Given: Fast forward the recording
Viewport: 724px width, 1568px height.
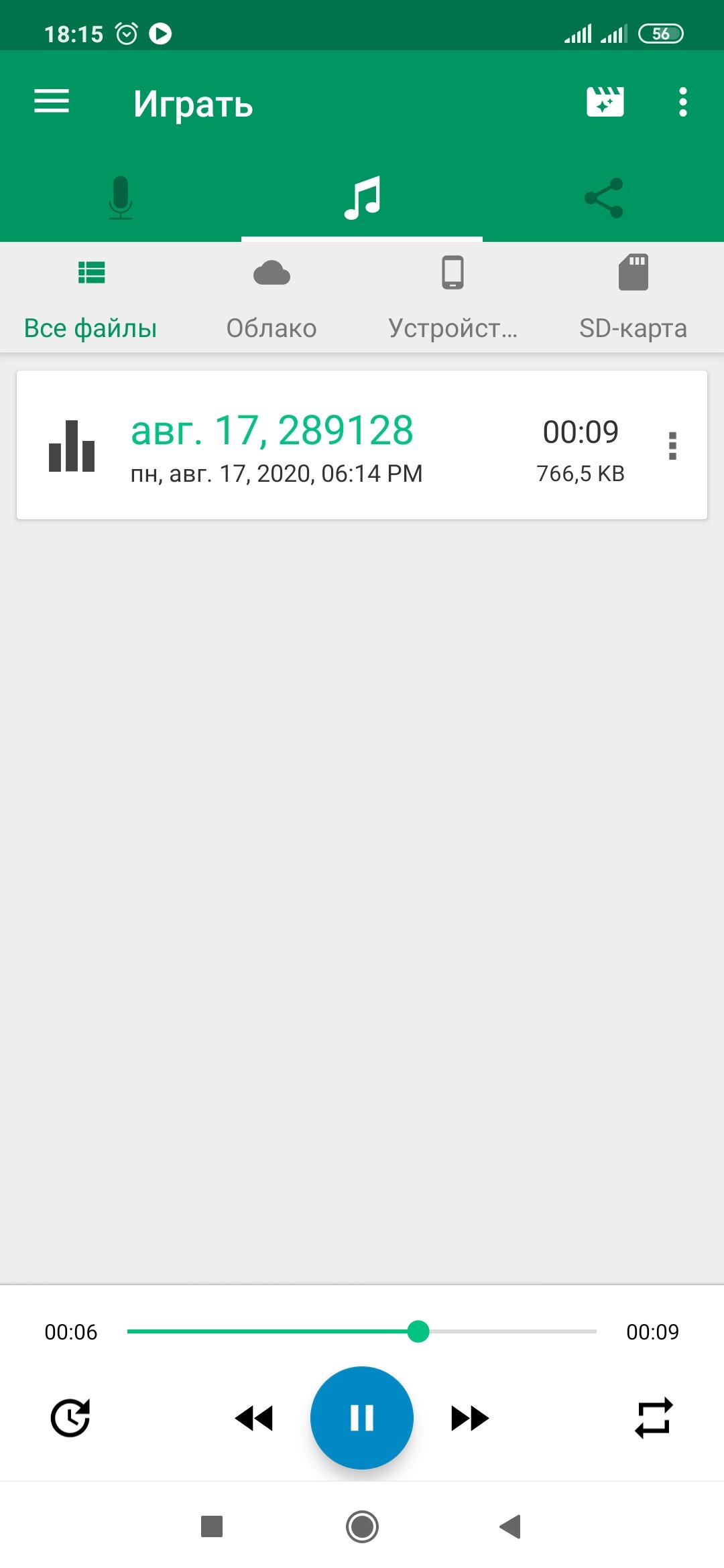Looking at the screenshot, I should click(x=470, y=1418).
